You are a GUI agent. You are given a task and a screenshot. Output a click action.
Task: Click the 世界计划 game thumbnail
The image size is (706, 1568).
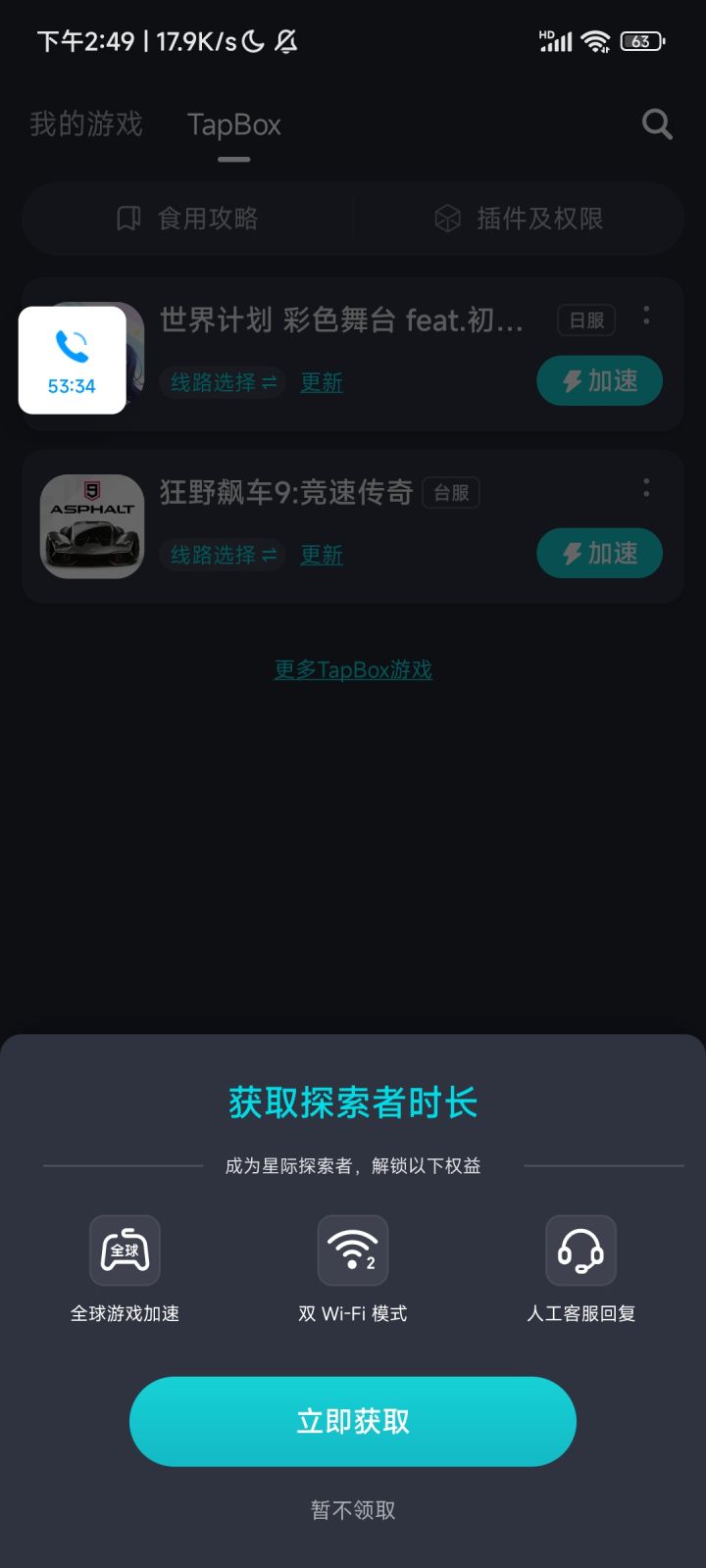click(x=91, y=354)
